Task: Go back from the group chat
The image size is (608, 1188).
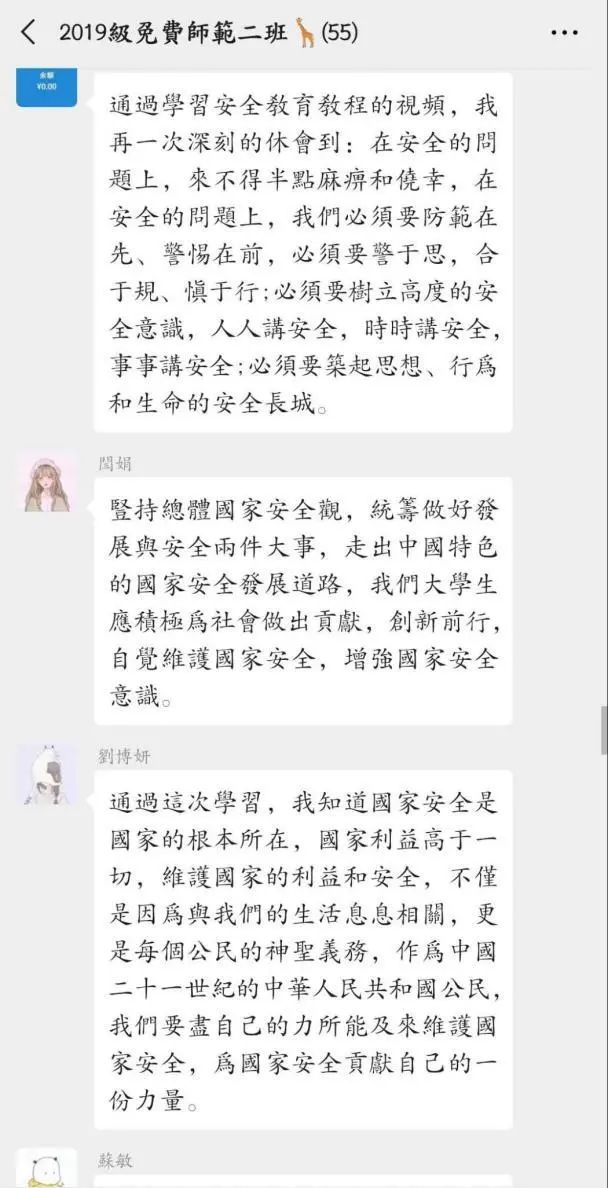Action: 28,33
